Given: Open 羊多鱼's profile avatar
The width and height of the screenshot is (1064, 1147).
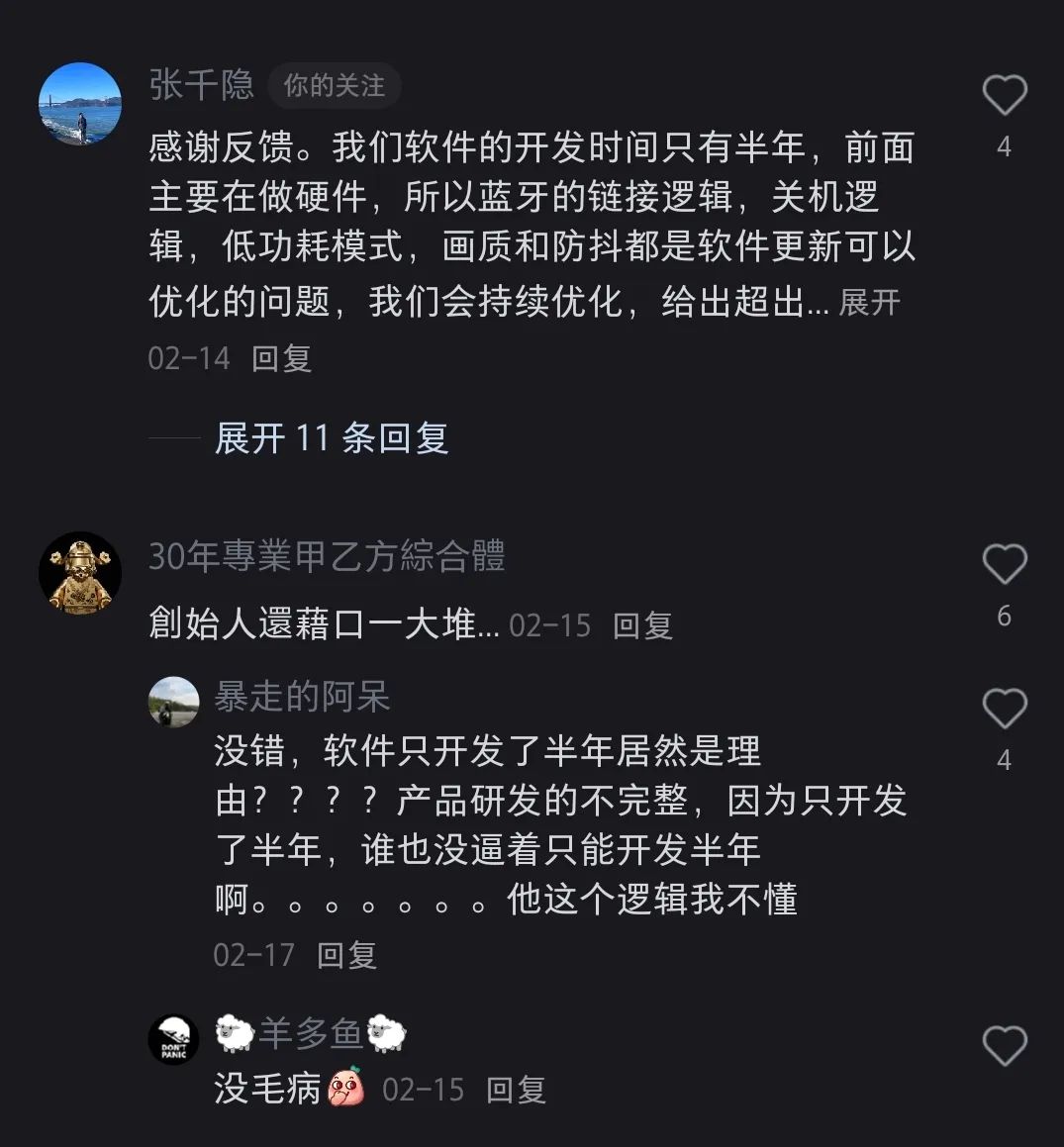Looking at the screenshot, I should [x=173, y=1039].
